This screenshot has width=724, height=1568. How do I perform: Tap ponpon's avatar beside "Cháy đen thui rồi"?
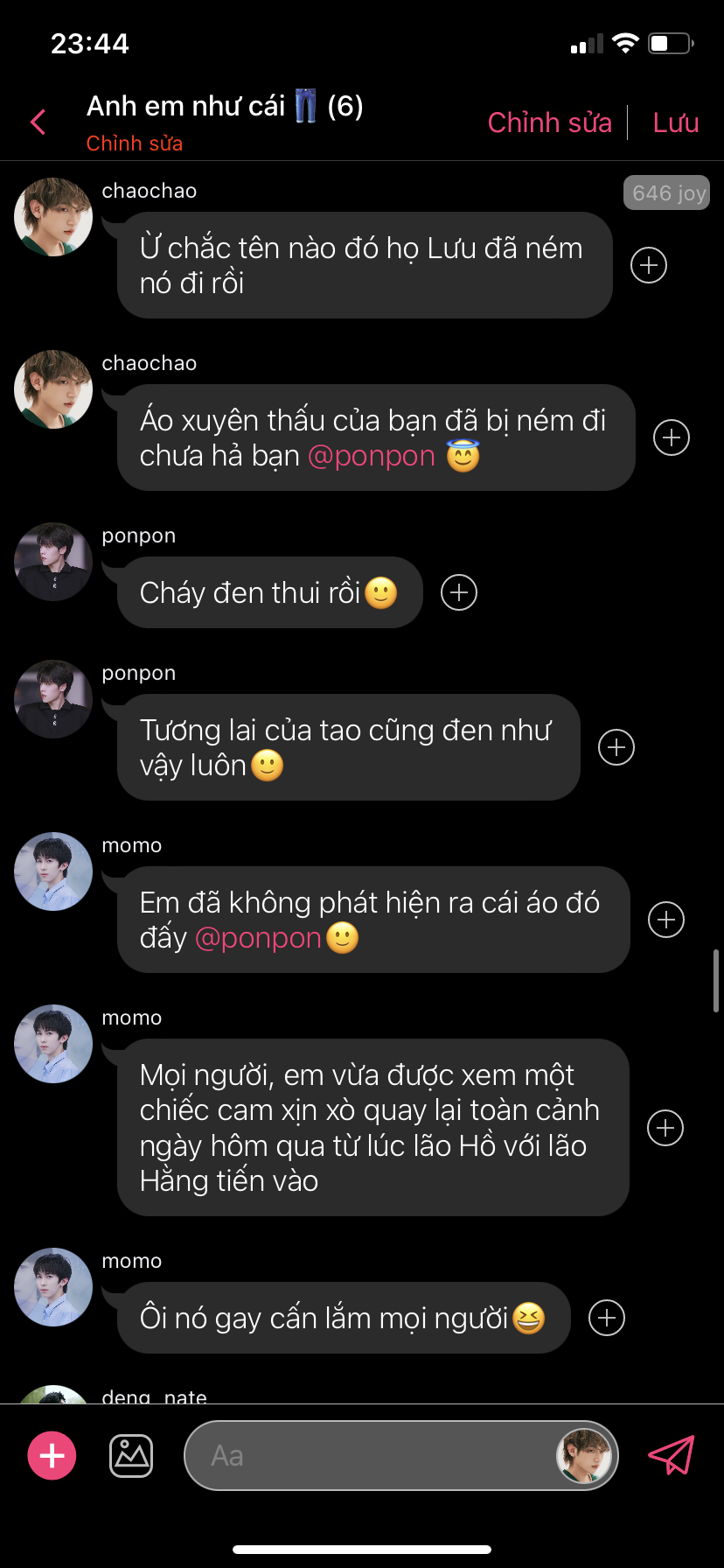[53, 562]
